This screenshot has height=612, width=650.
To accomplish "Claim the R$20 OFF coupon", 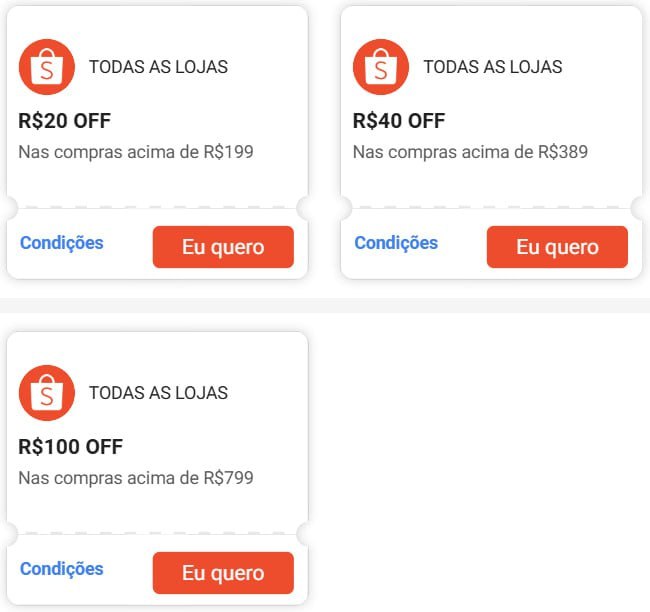I will pyautogui.click(x=223, y=247).
